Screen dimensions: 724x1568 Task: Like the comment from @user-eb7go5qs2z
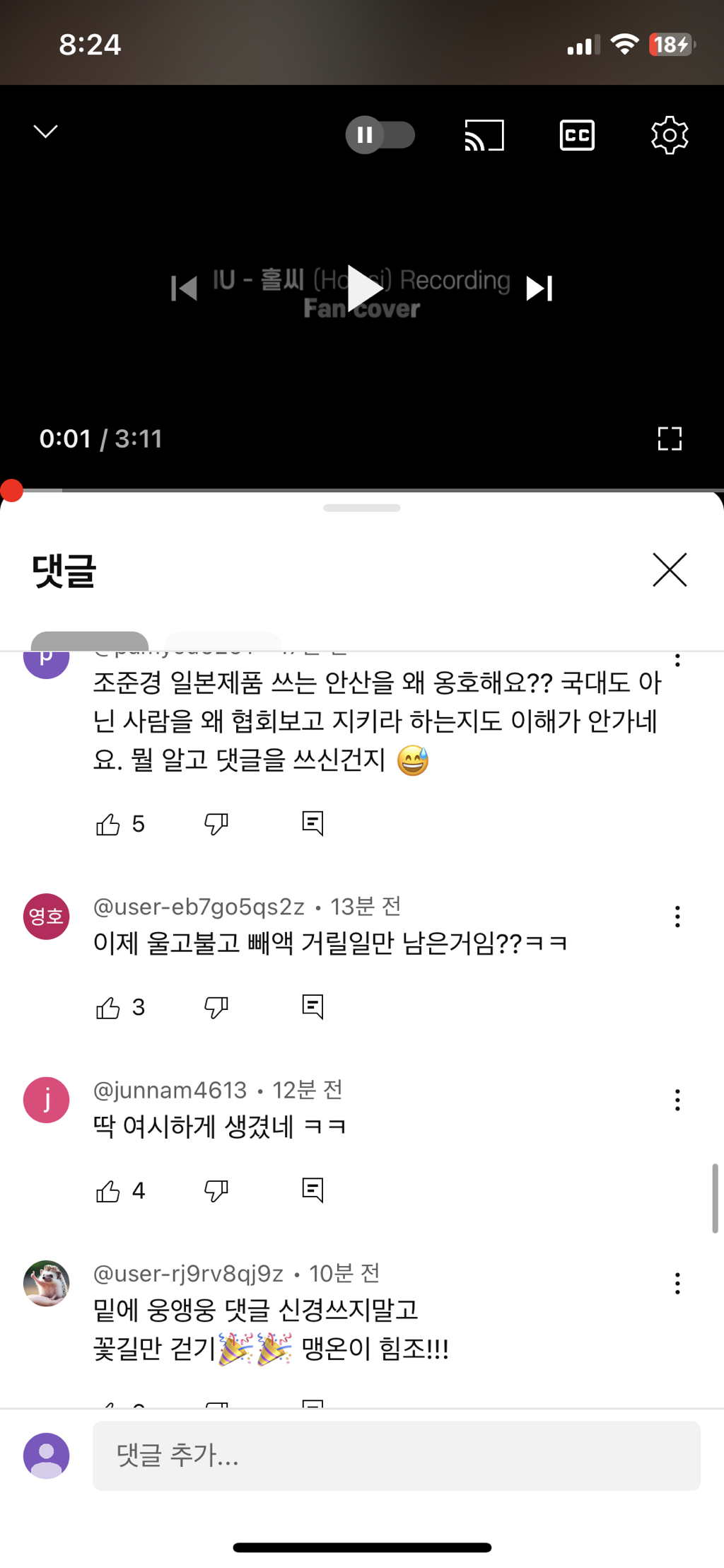click(x=108, y=1007)
